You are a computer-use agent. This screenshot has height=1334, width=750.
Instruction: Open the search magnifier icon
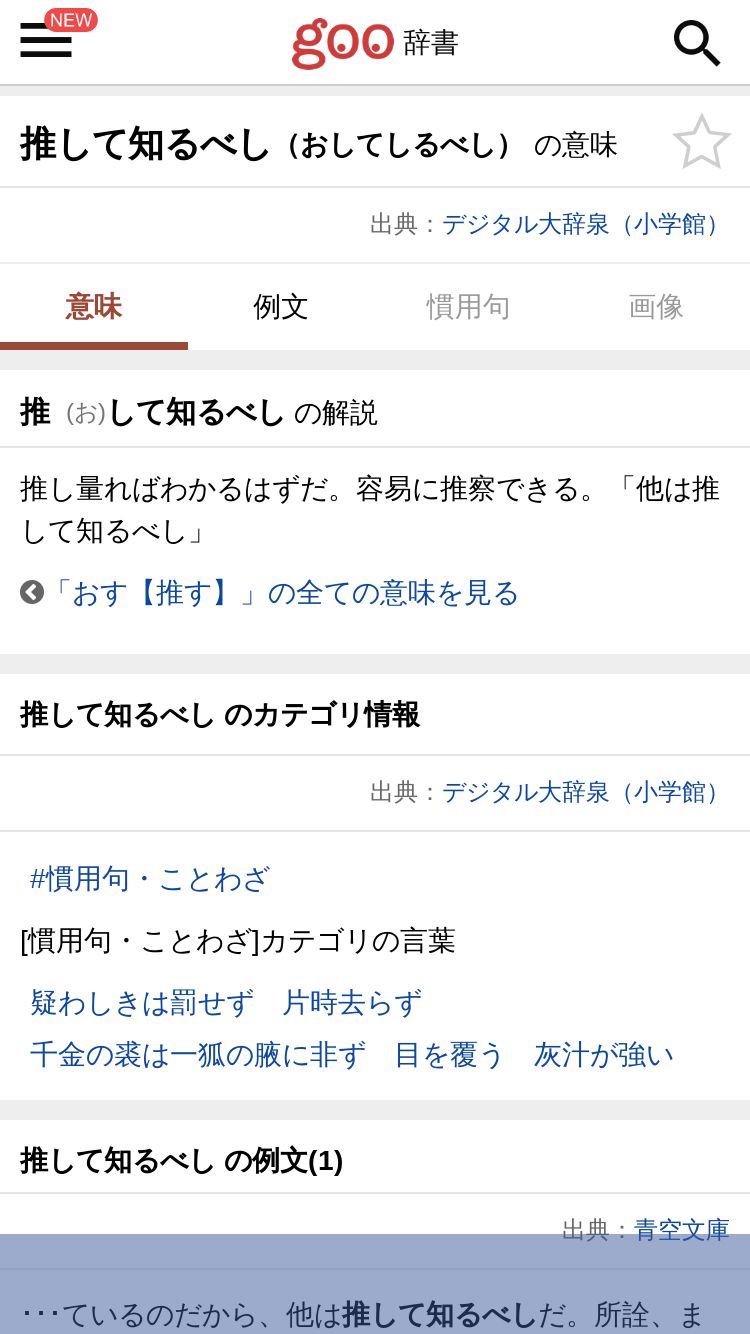pyautogui.click(x=696, y=43)
